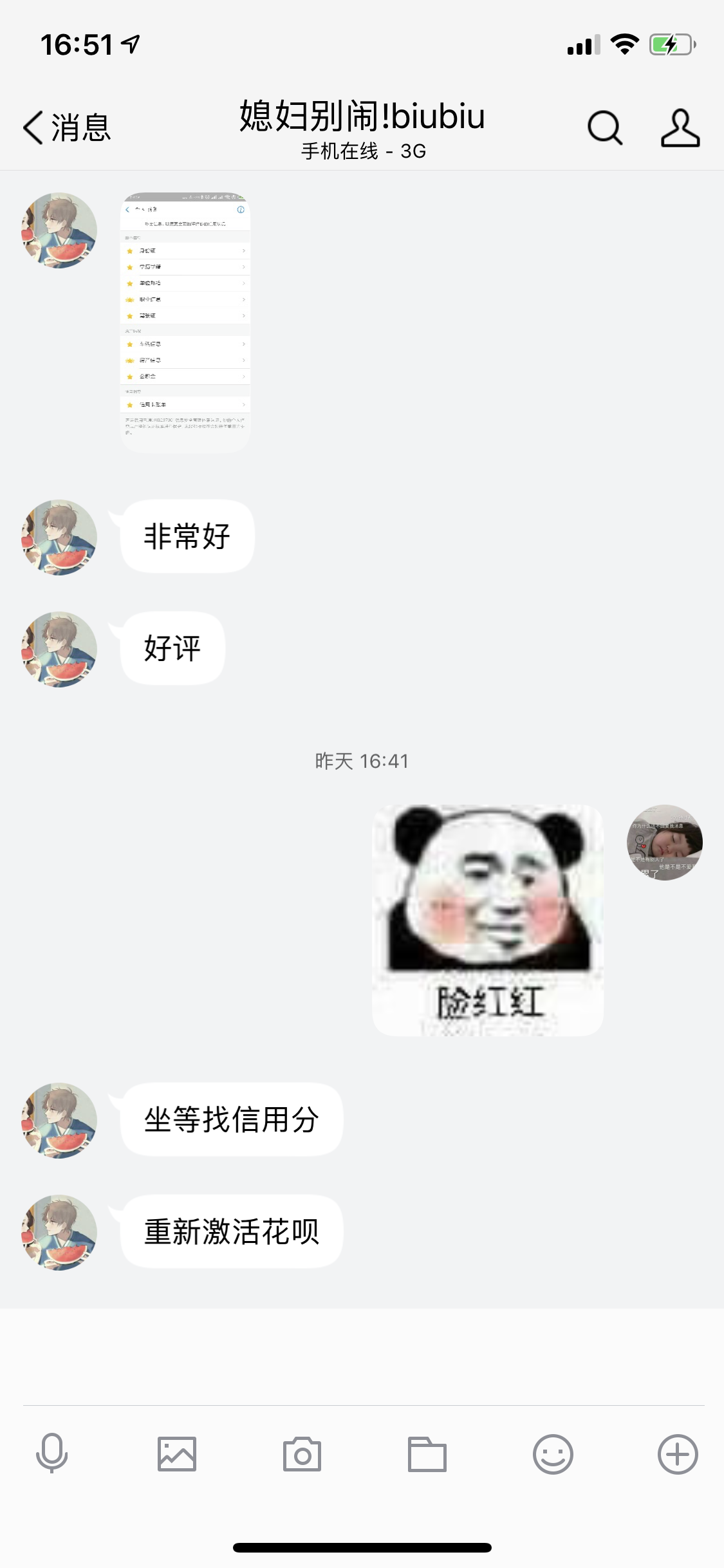This screenshot has width=724, height=1568.
Task: View your own avatar beside the sticker
Action: coord(665,843)
